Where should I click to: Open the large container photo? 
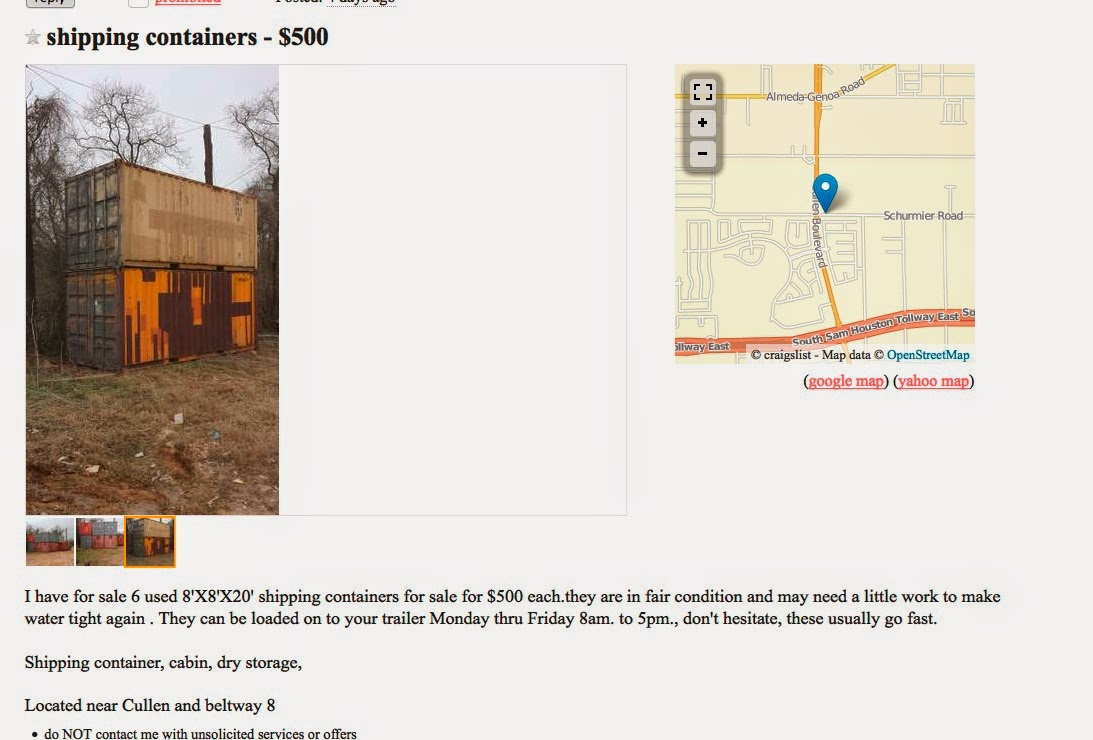(152, 290)
